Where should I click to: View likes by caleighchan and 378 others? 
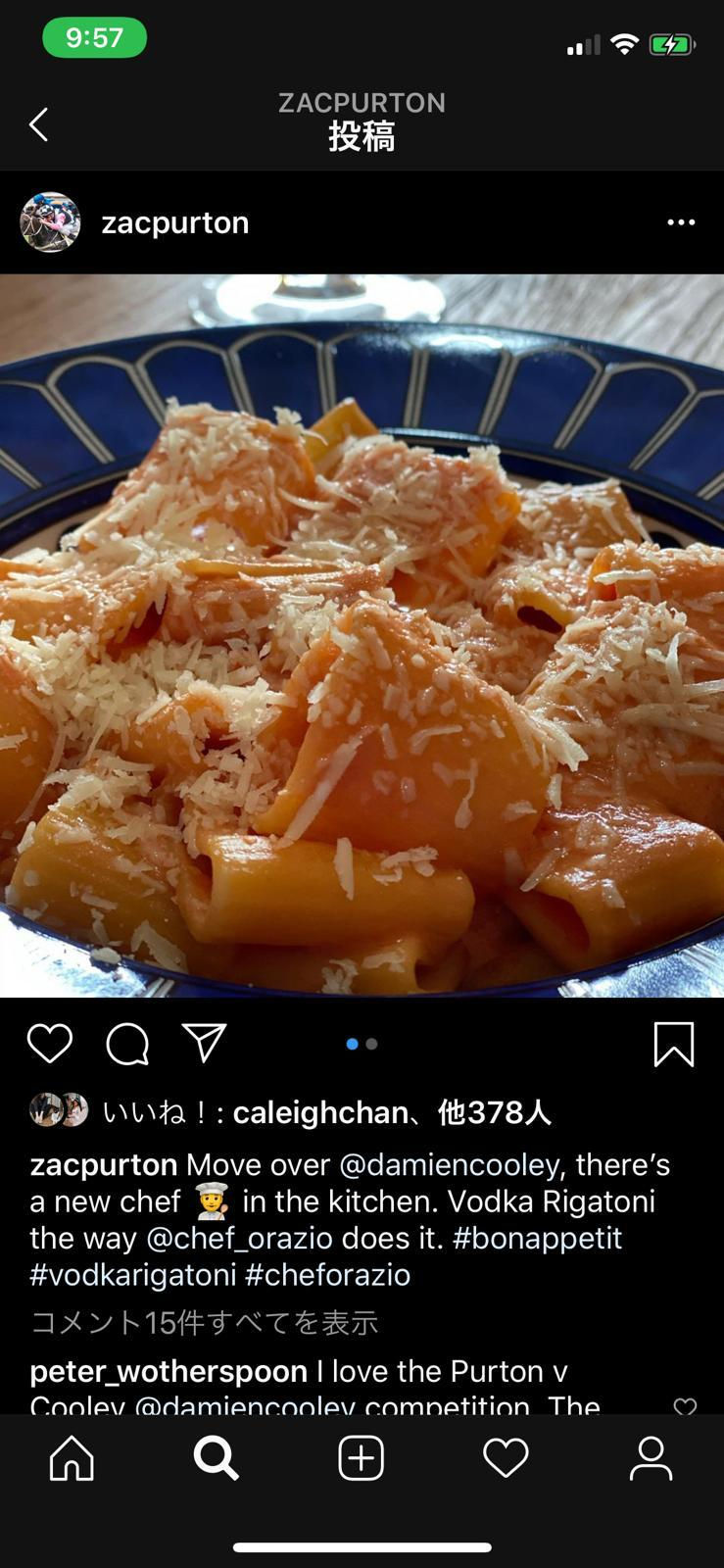pos(327,1112)
